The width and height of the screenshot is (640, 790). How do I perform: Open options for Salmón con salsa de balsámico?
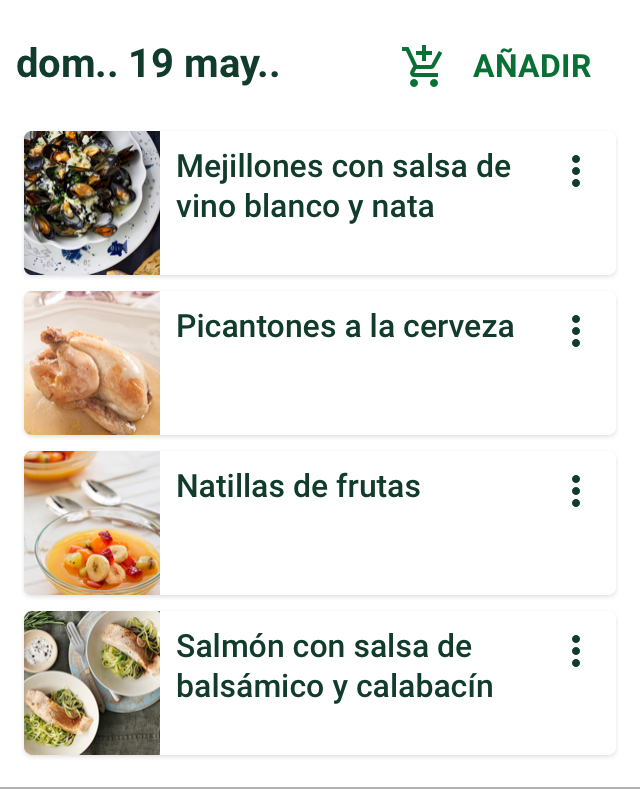click(x=575, y=651)
